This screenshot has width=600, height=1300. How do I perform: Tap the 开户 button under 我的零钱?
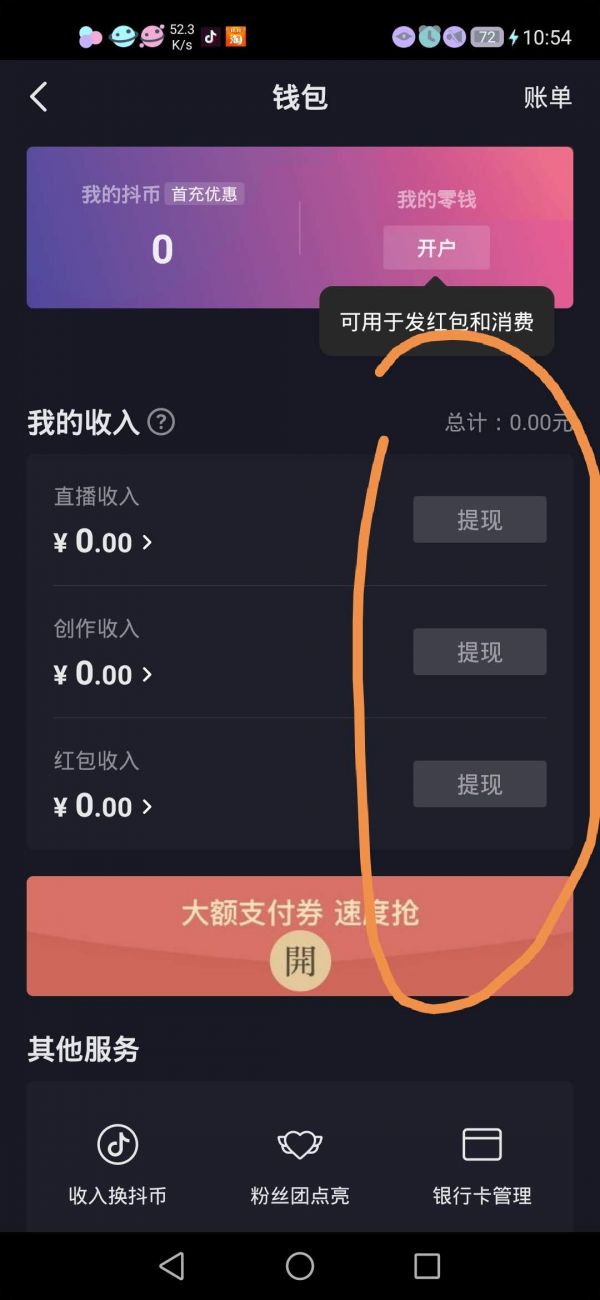[x=436, y=248]
